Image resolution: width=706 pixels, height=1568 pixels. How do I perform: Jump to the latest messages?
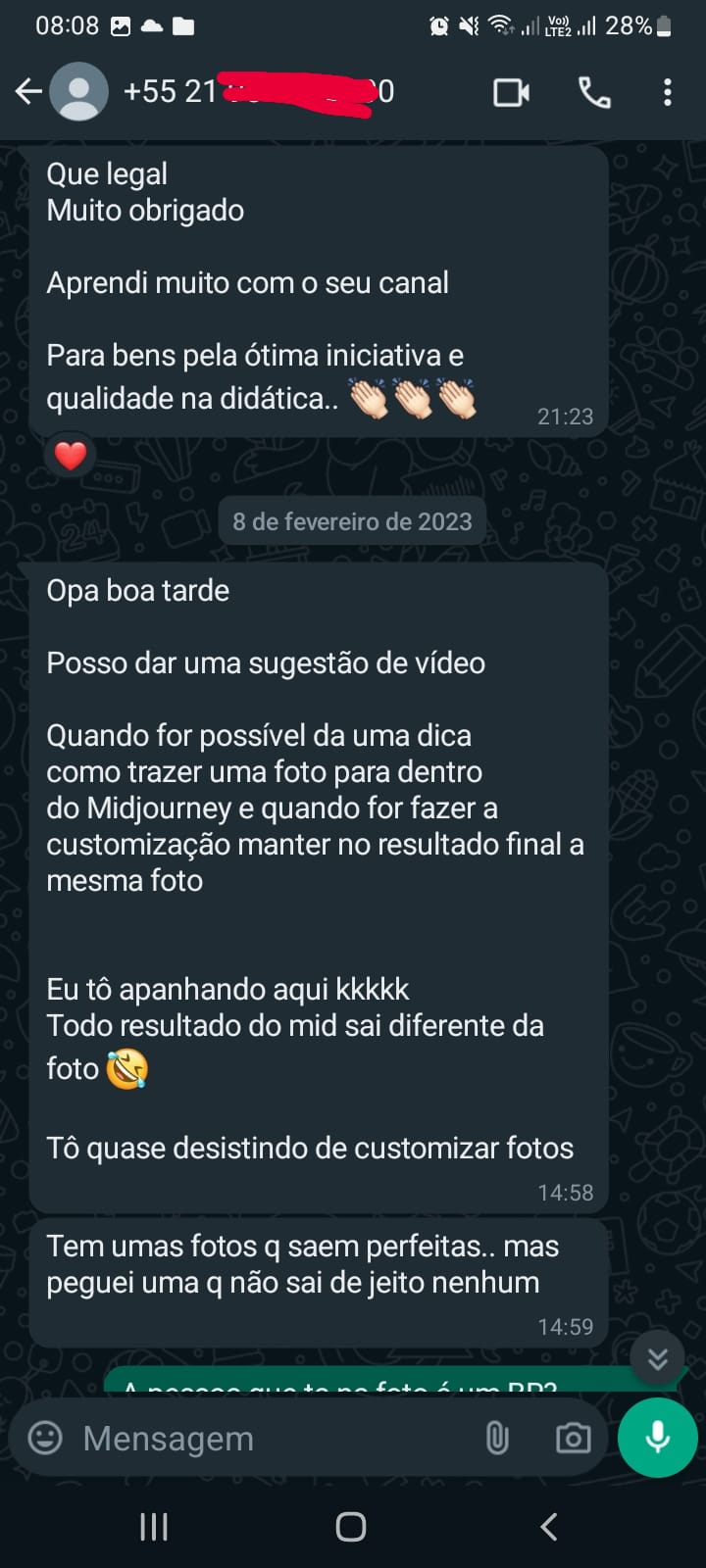pyautogui.click(x=657, y=1358)
